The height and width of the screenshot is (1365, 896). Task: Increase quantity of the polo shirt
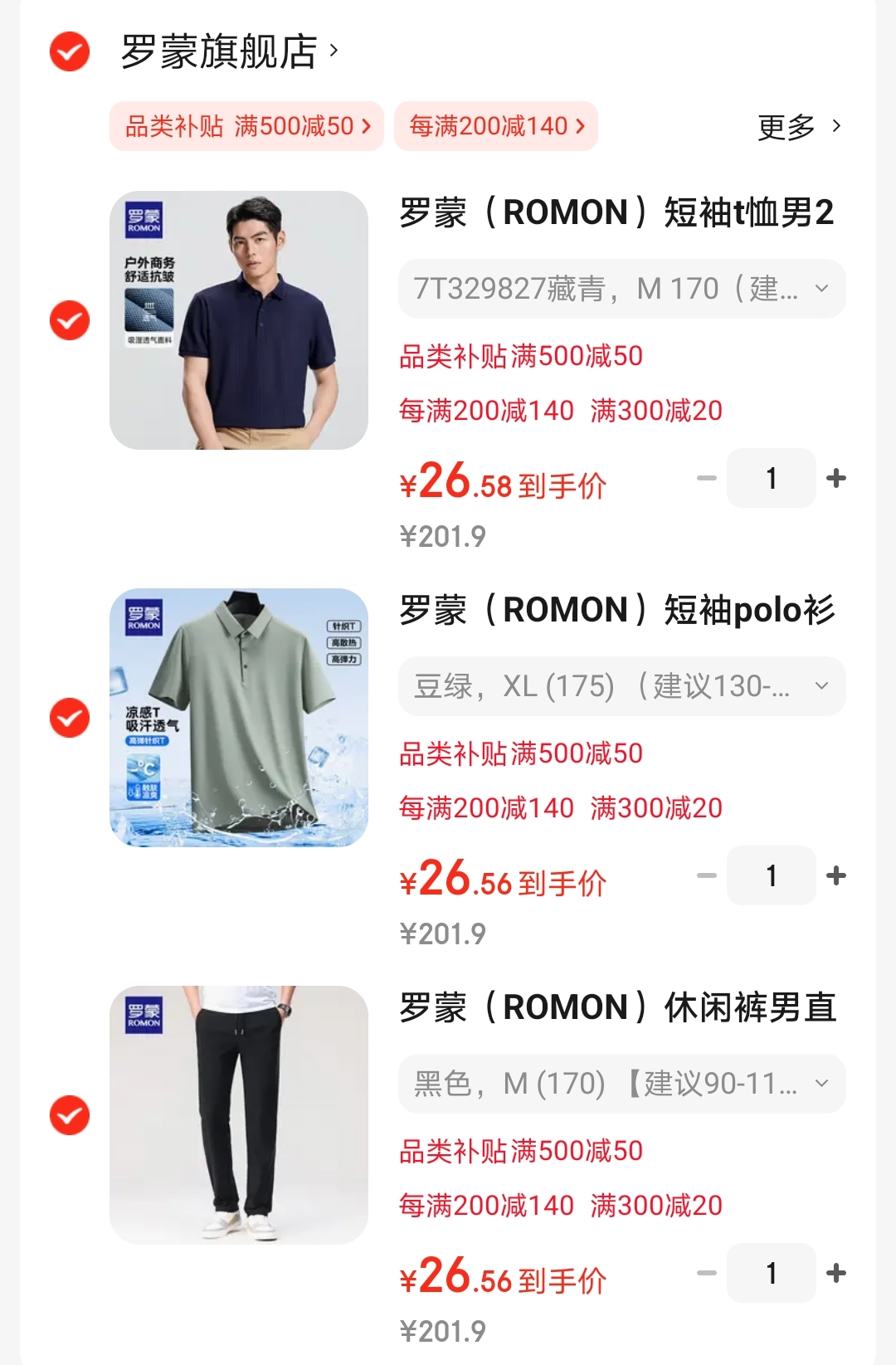tap(836, 875)
